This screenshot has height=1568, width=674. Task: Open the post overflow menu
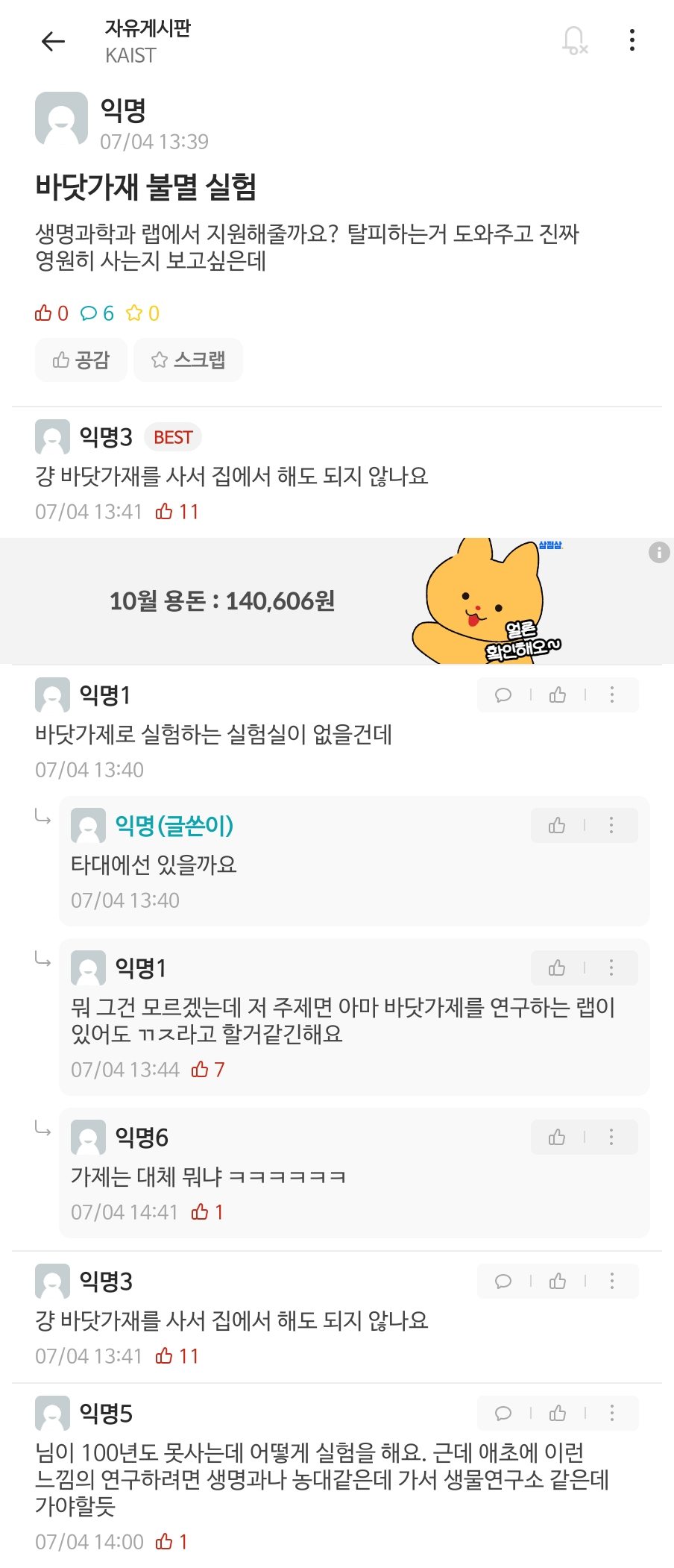tap(632, 40)
